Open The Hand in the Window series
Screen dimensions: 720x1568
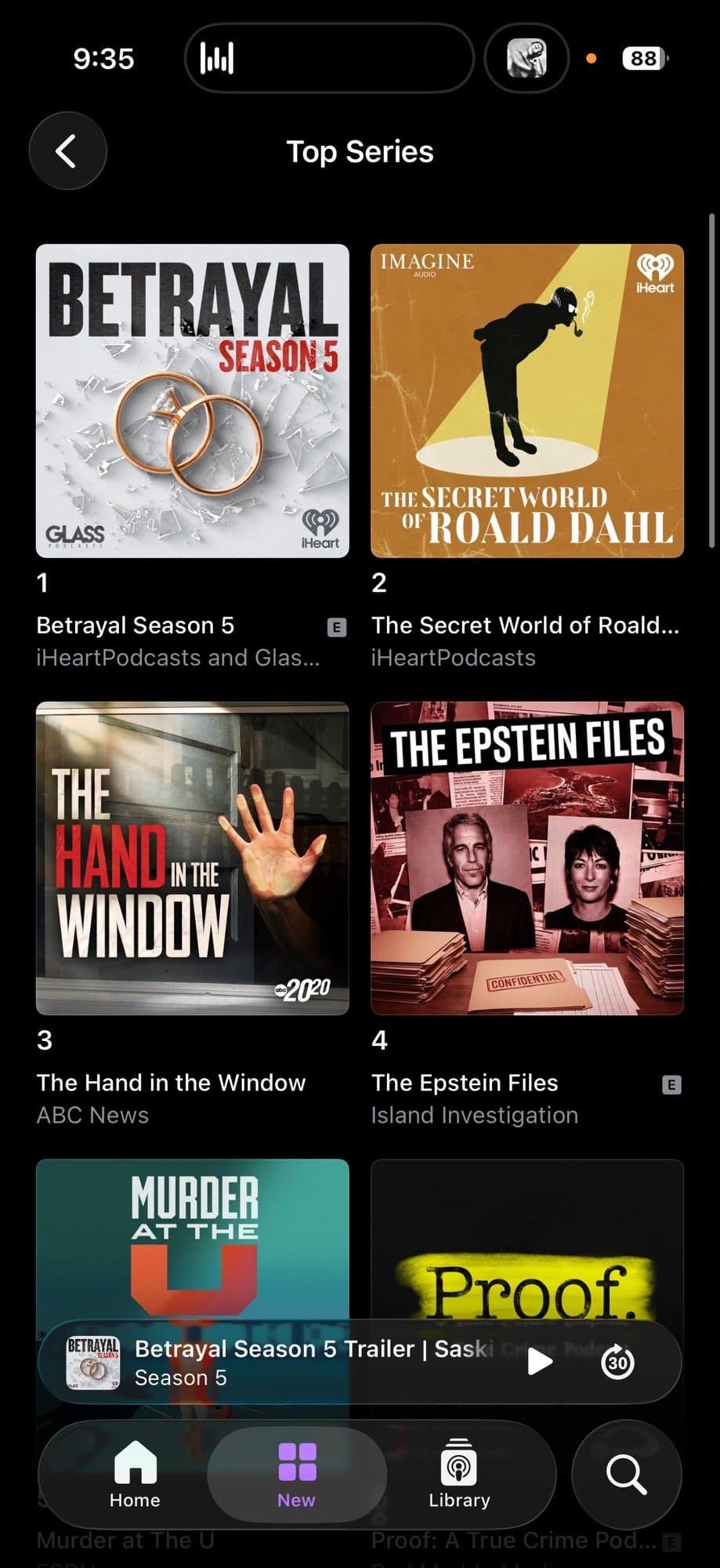click(x=192, y=858)
